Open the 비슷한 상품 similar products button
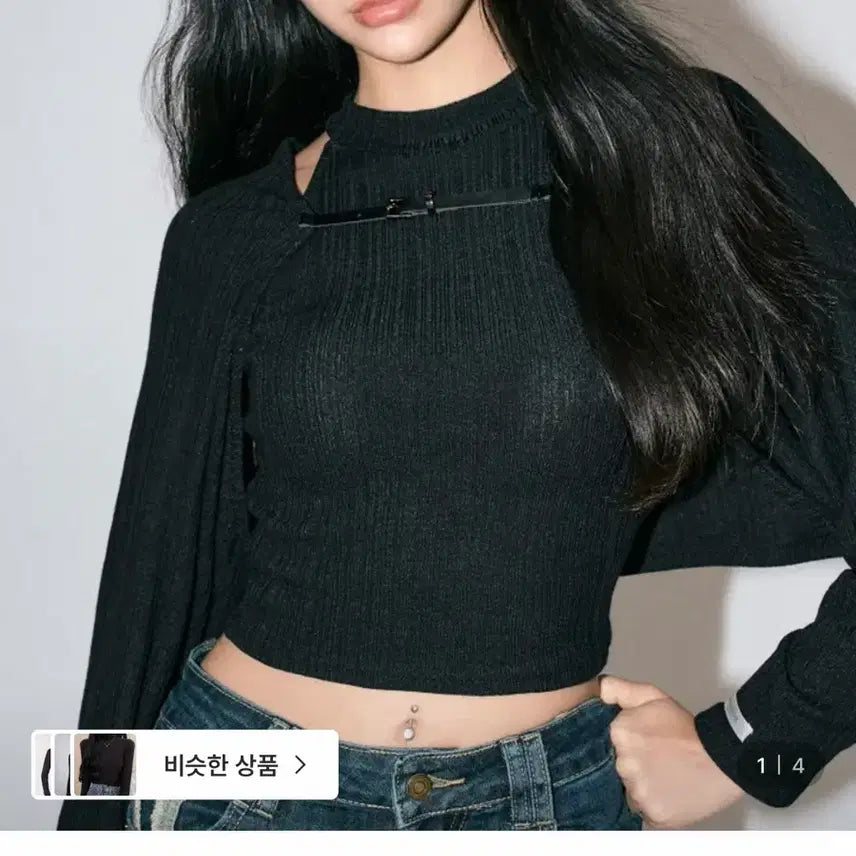This screenshot has width=856, height=856. click(x=185, y=765)
